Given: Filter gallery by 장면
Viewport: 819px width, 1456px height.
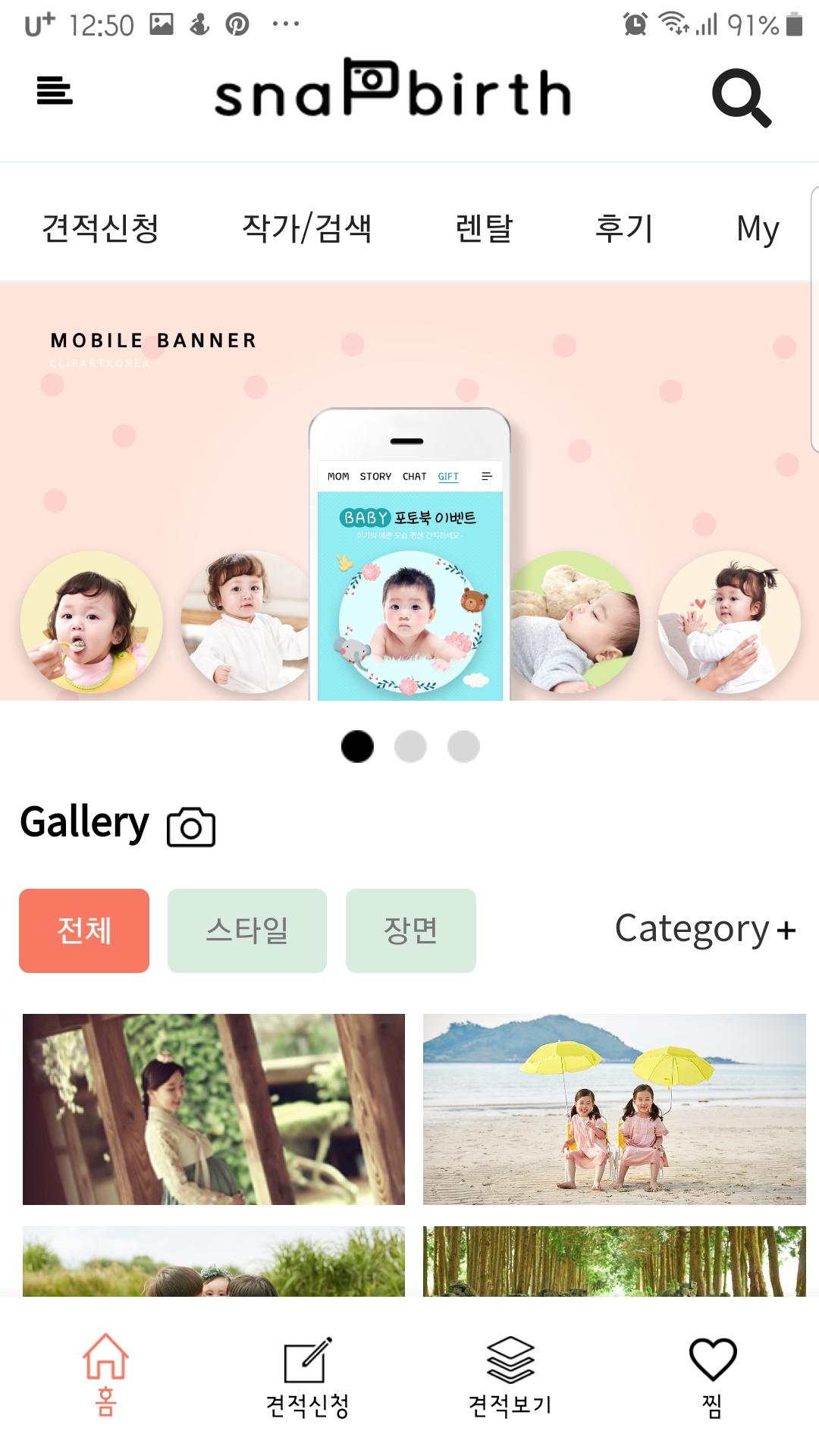Looking at the screenshot, I should [x=411, y=930].
